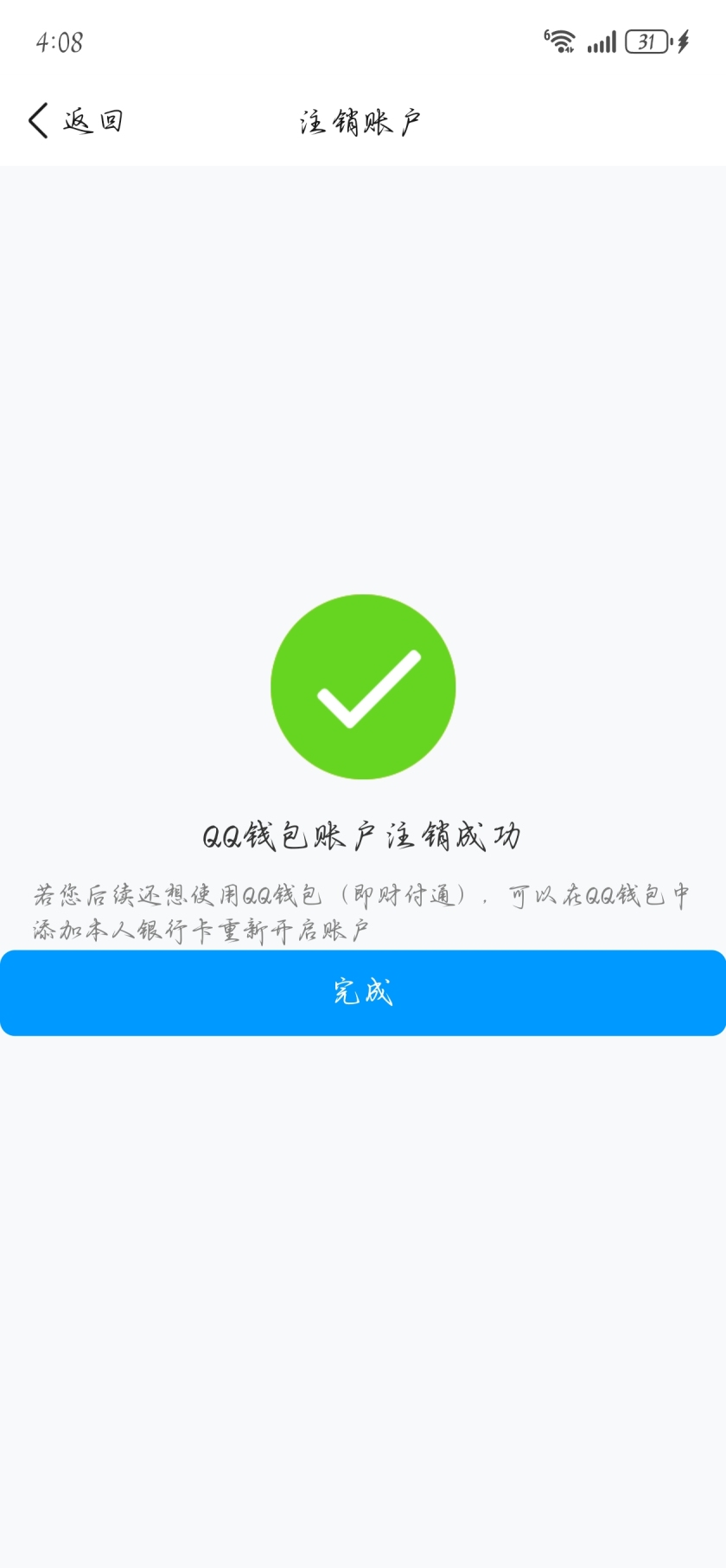
Task: Tap the QQ钱包账户注销成功 success message
Action: (363, 833)
